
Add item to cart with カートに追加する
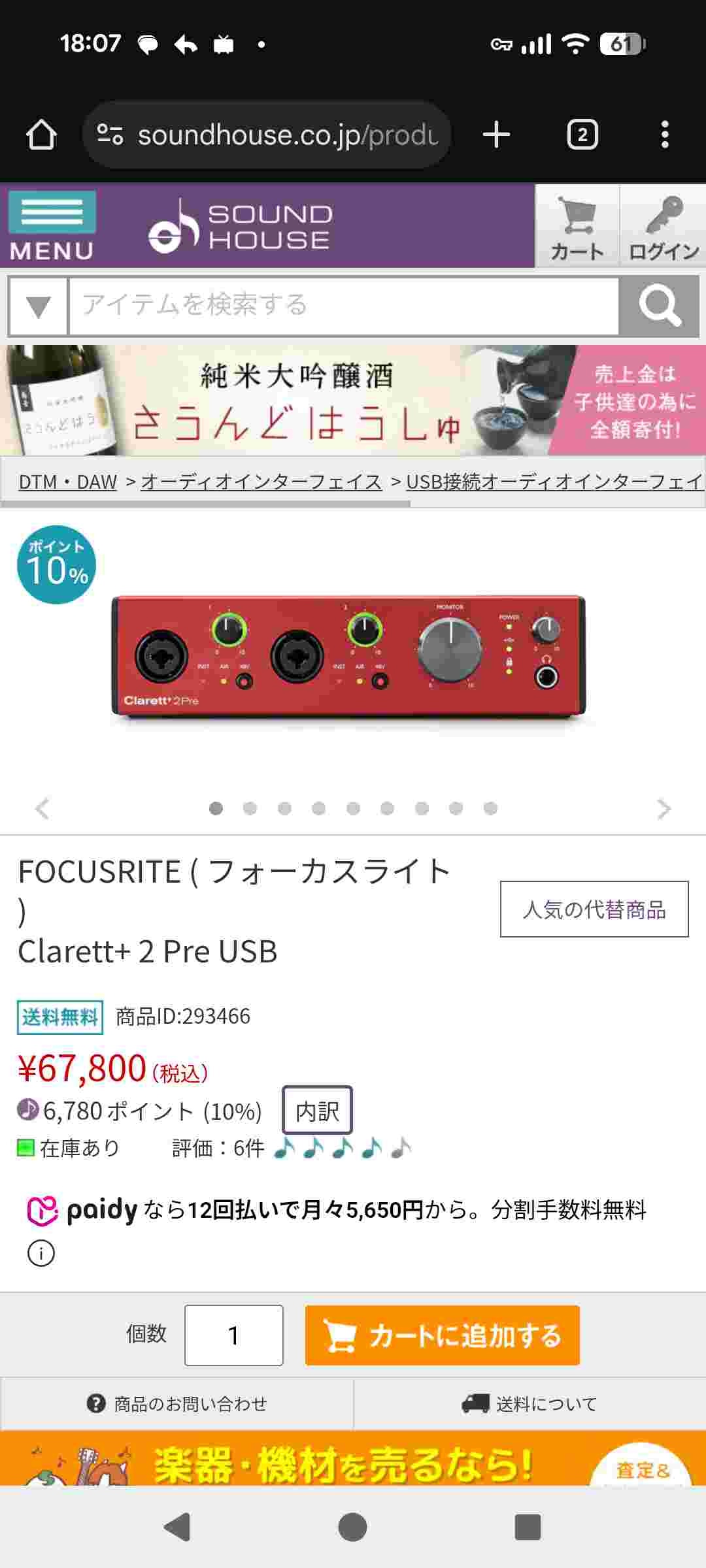click(x=442, y=1335)
